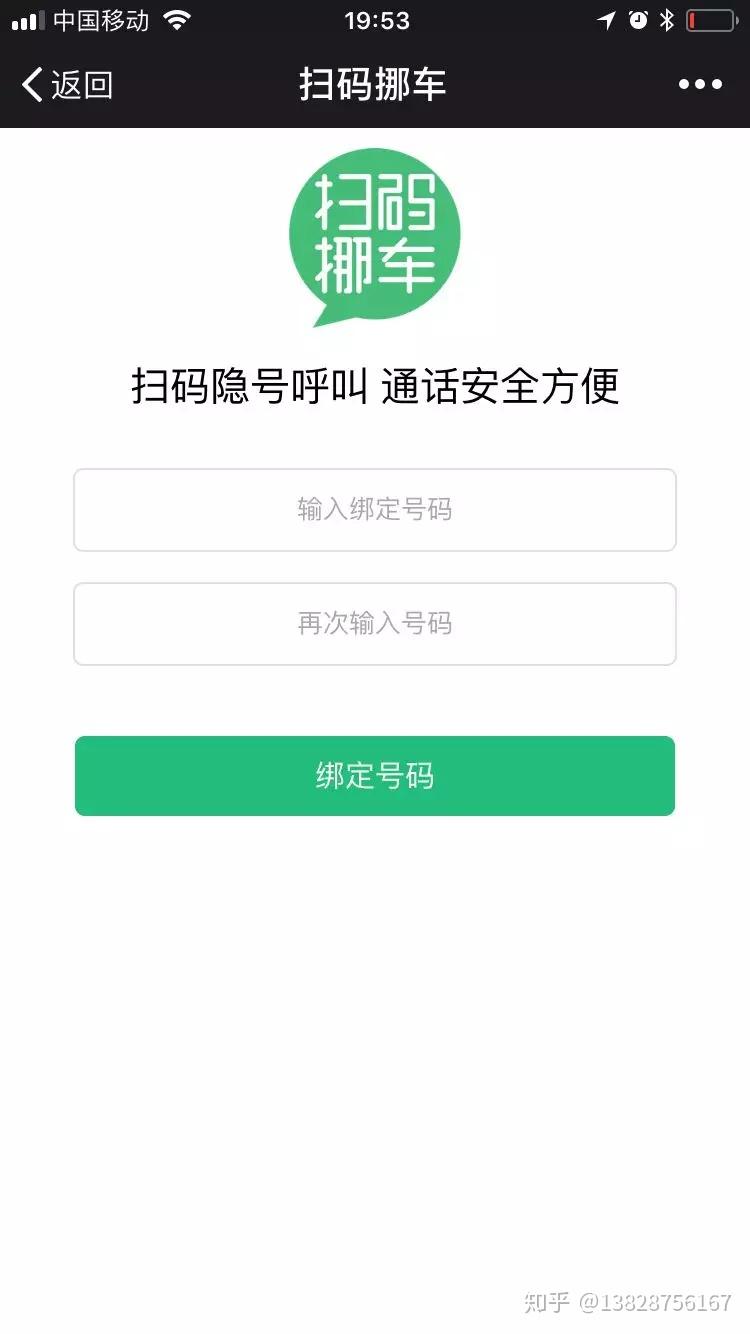Open the three-dot overflow menu
Image resolution: width=750 pixels, height=1334 pixels.
click(x=700, y=85)
